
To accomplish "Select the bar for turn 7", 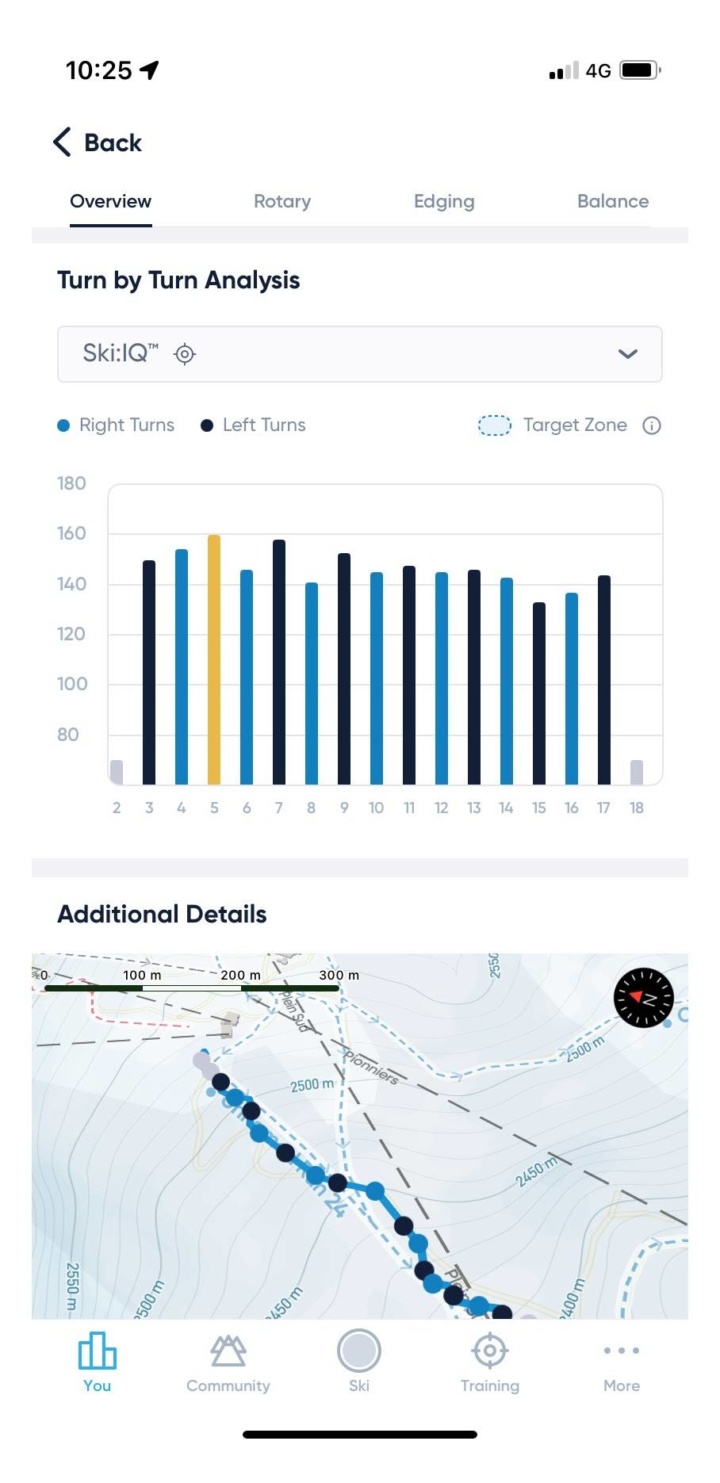I will point(279,662).
